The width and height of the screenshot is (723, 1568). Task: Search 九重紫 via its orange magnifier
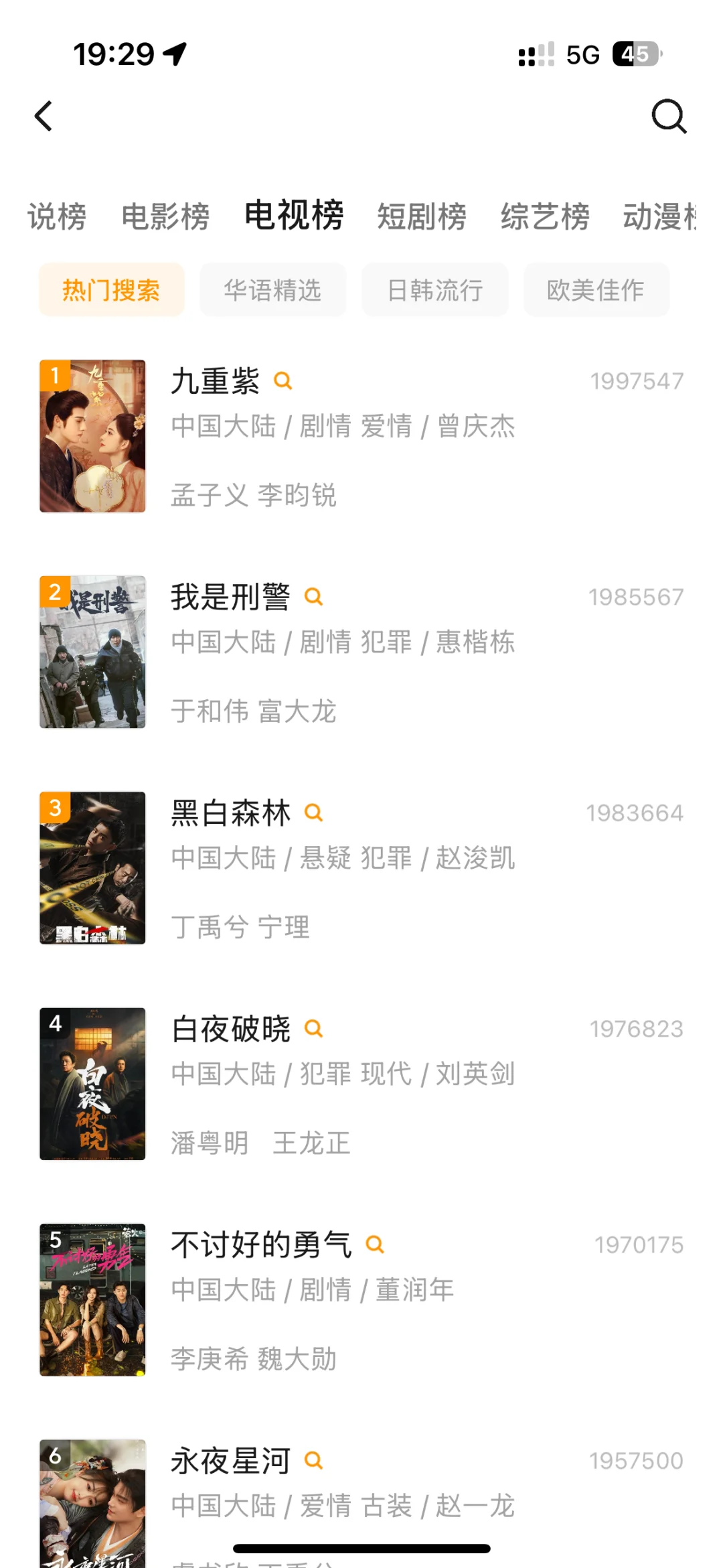tap(283, 381)
